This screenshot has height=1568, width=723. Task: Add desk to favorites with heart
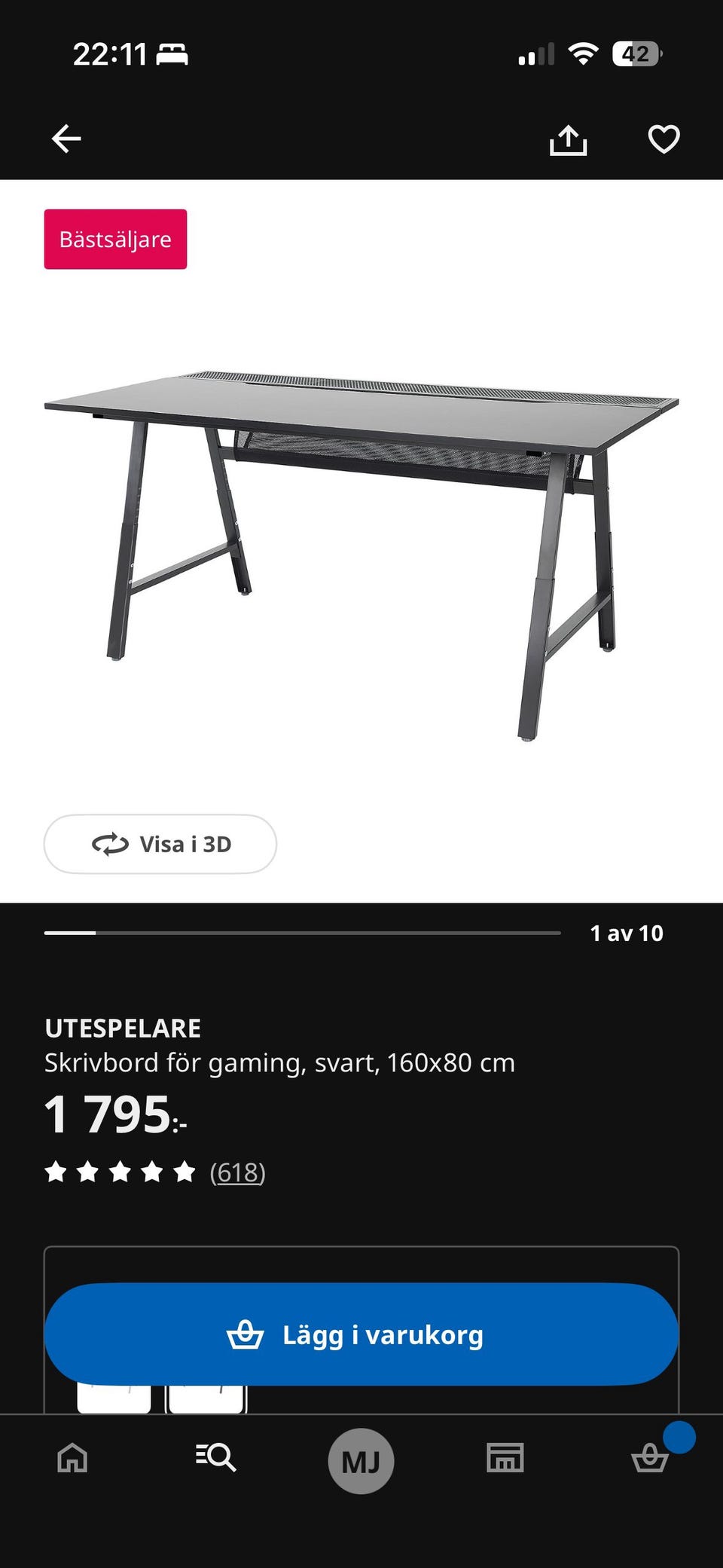(x=664, y=139)
